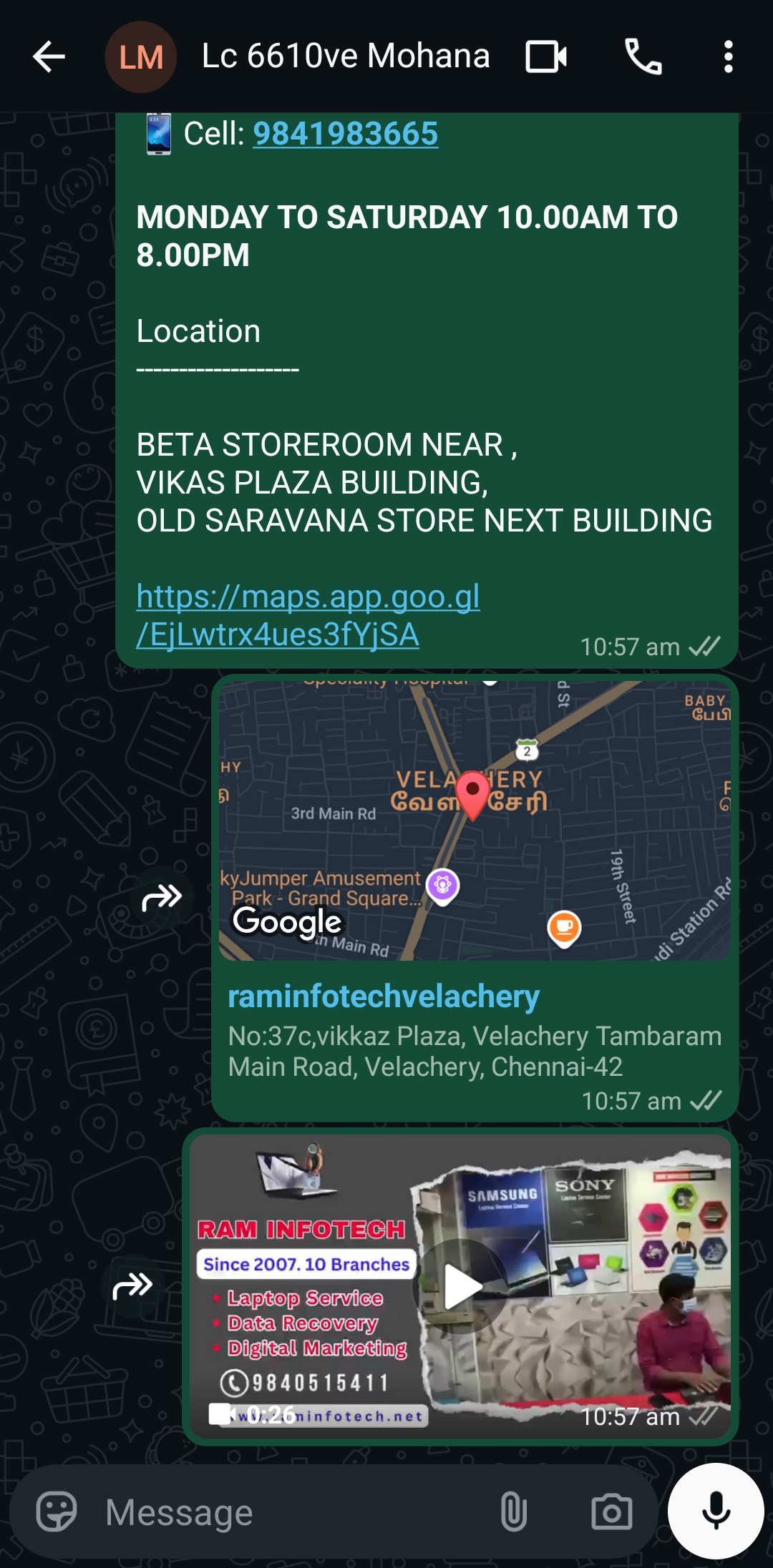Image resolution: width=773 pixels, height=1568 pixels.
Task: Open the maps.app.goo.gl location link
Action: coord(308,615)
